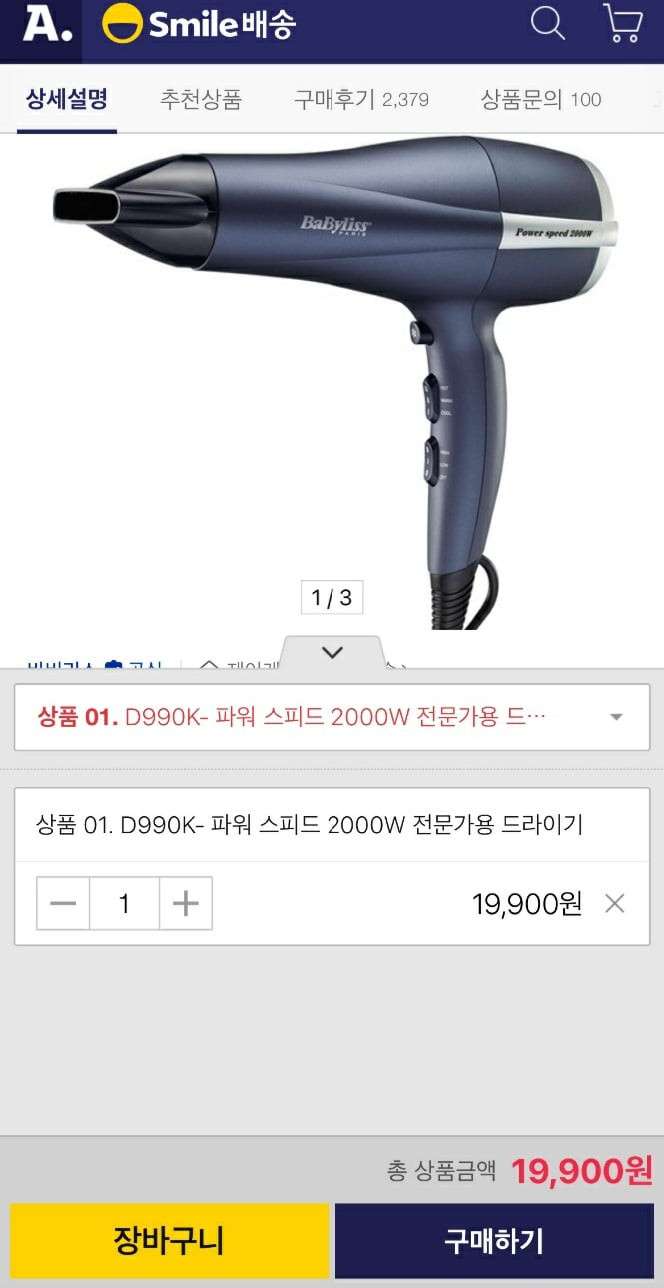The image size is (664, 1288).
Task: Increase quantity with the plus button
Action: pos(185,904)
